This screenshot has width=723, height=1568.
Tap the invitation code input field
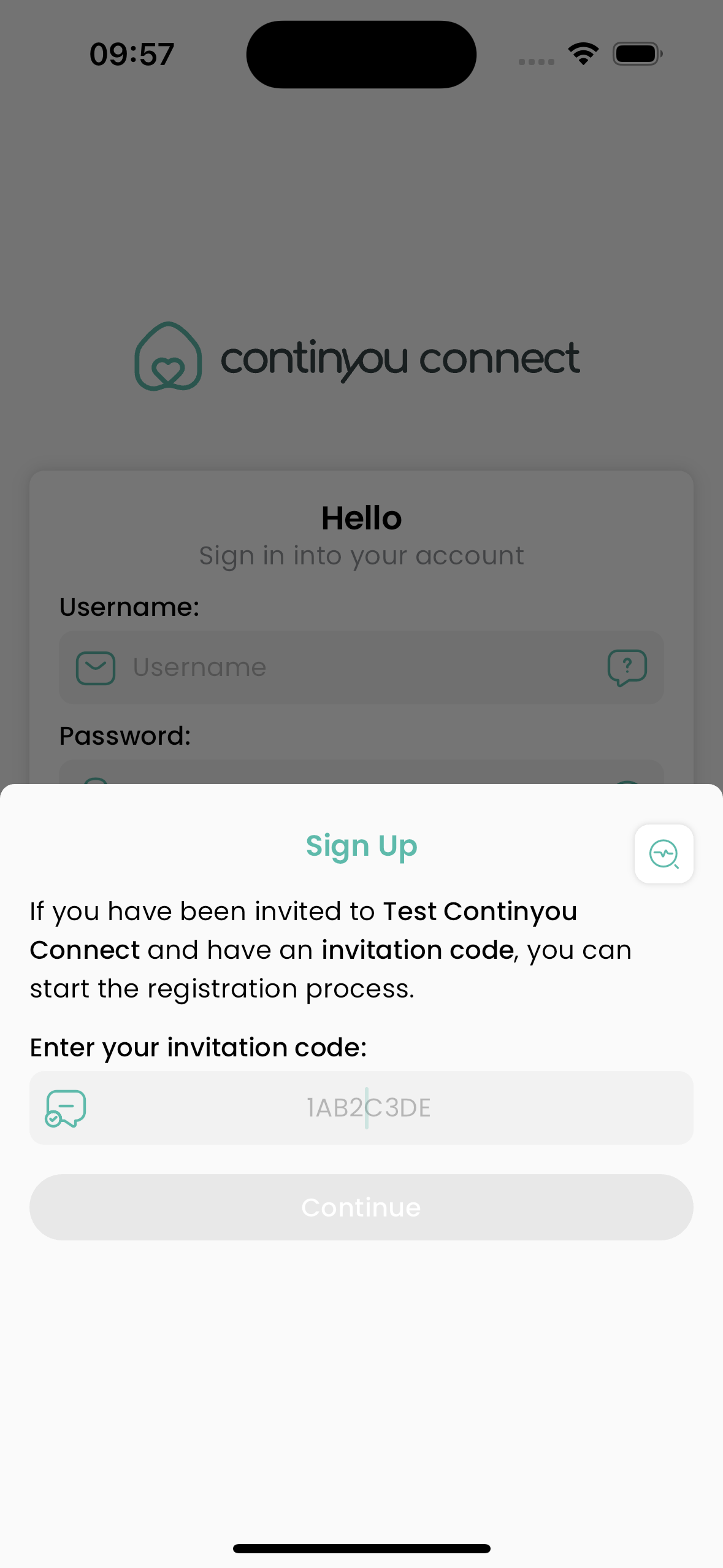tap(361, 1108)
